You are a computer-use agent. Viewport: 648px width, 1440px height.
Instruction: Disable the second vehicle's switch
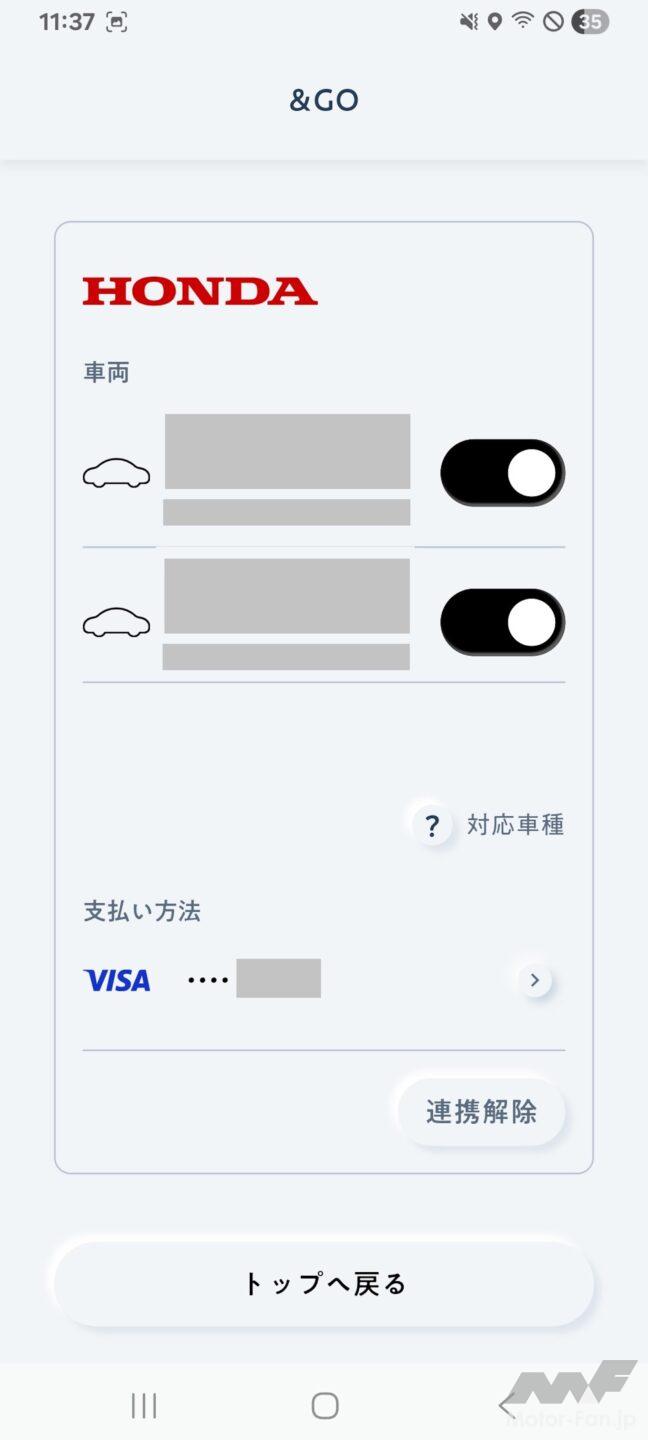click(x=502, y=622)
